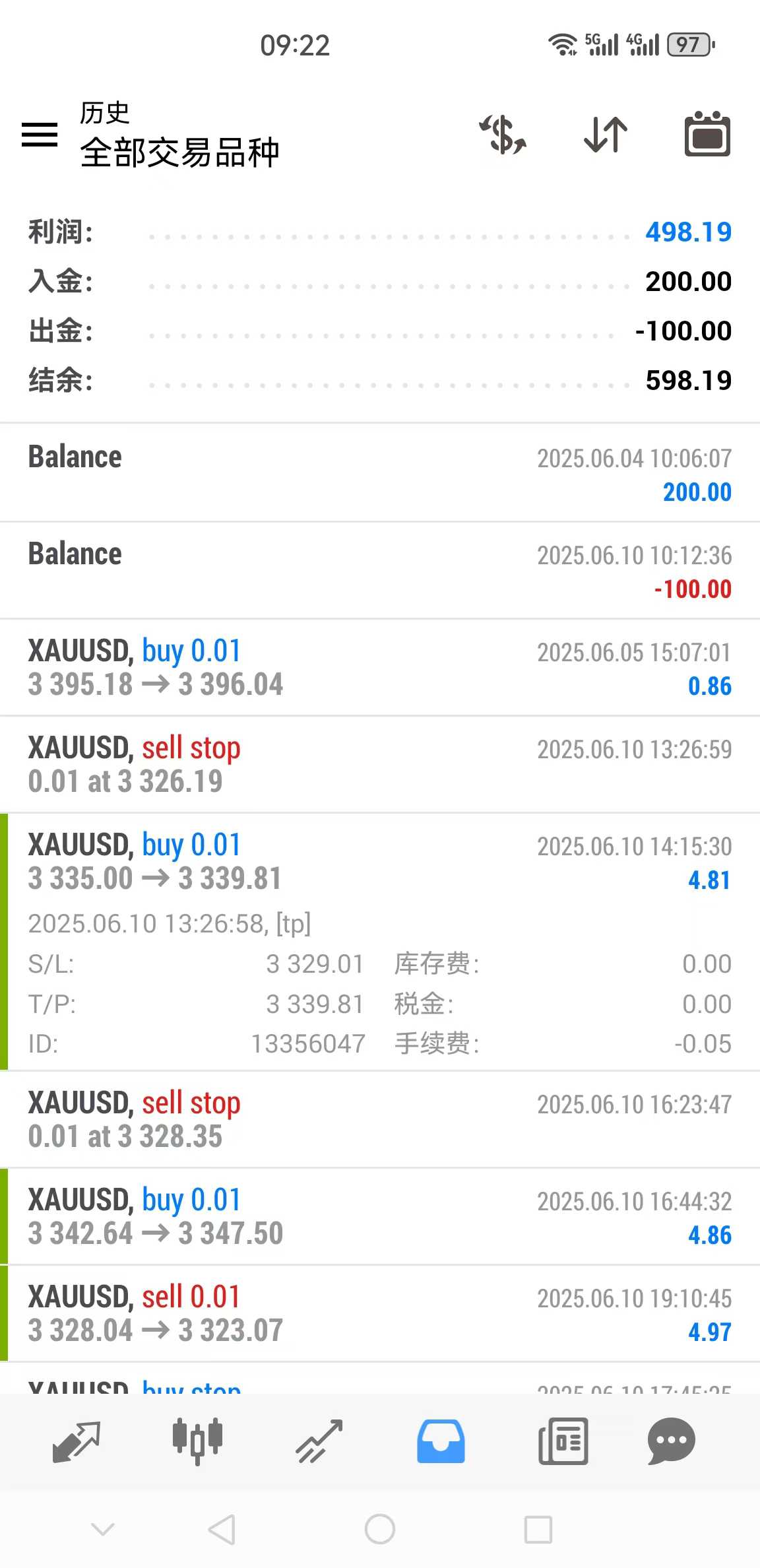The image size is (760, 1568).
Task: Switch to the Trade tab
Action: click(x=319, y=1441)
